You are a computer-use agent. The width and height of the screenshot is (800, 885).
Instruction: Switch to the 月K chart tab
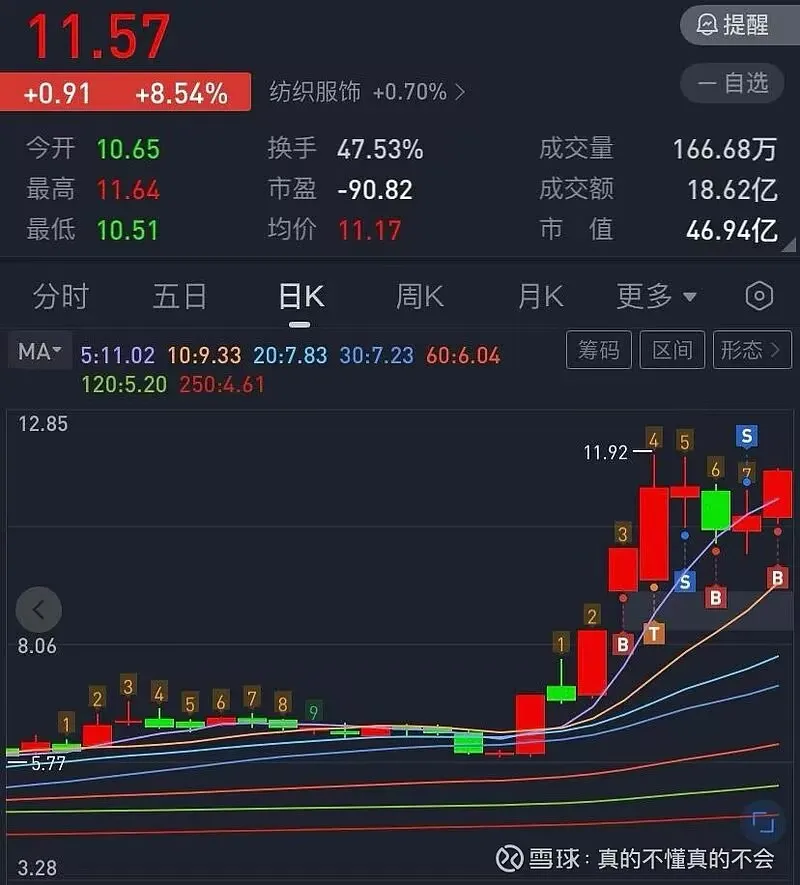pyautogui.click(x=540, y=296)
